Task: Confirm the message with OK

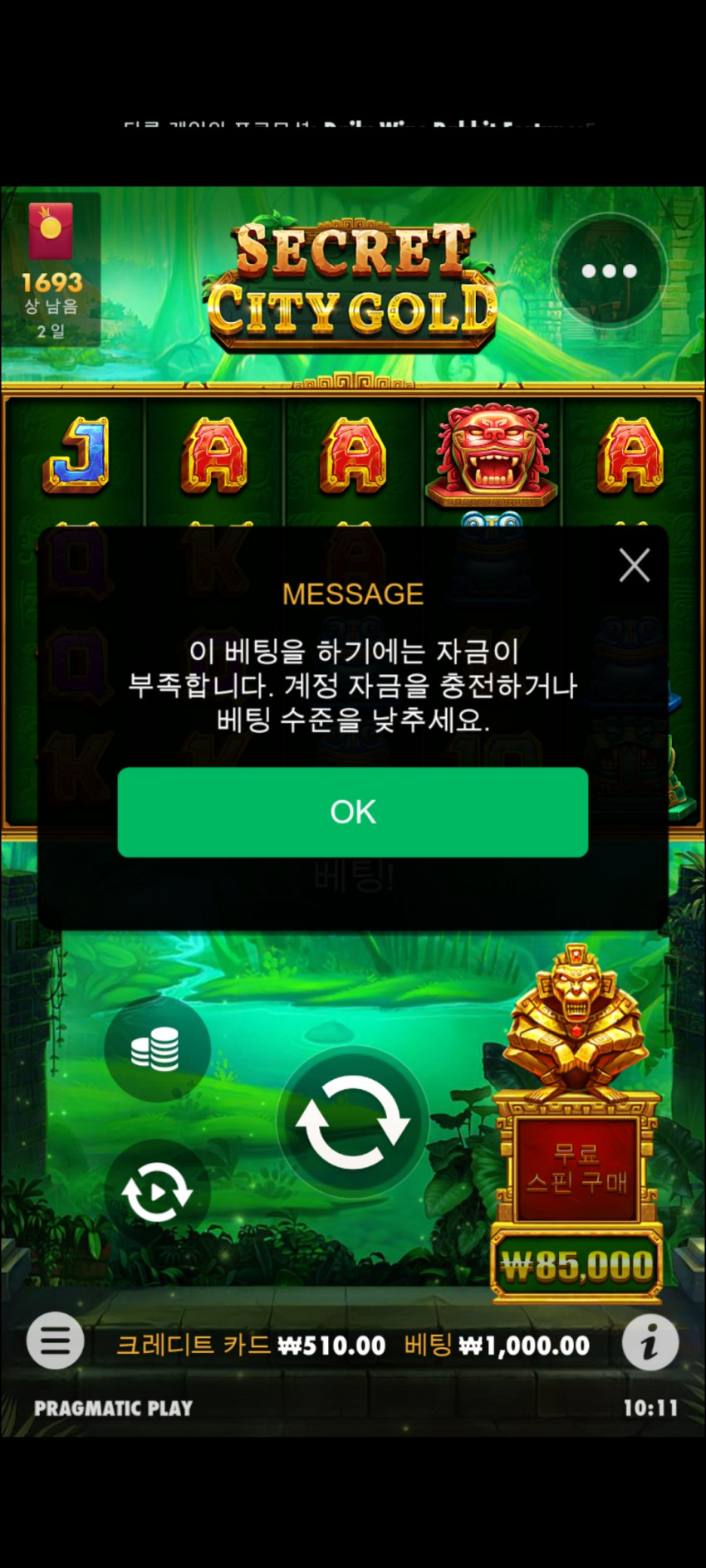Action: click(352, 811)
